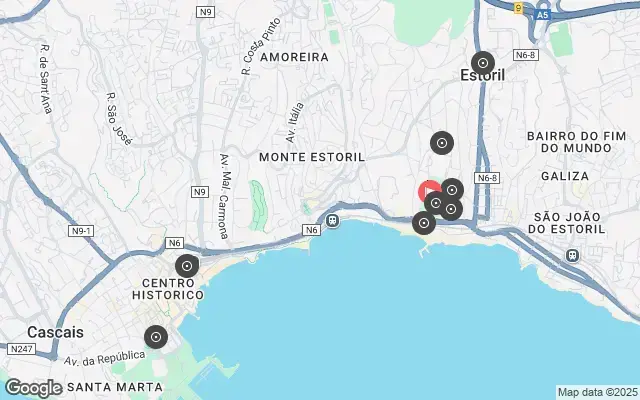Open the marker near Av. da República in Cascais

(x=155, y=338)
